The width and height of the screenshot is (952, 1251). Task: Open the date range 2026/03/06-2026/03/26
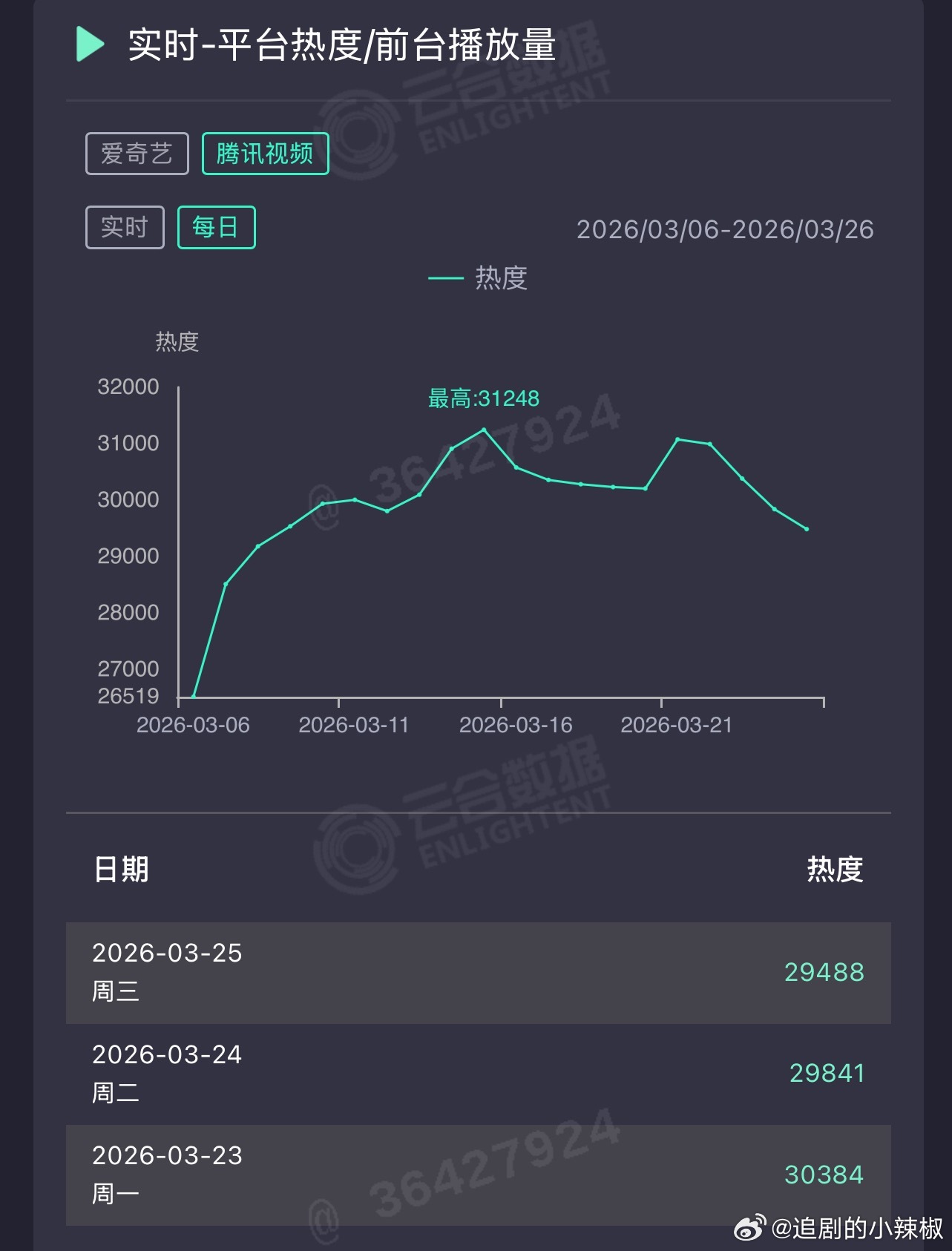[726, 230]
